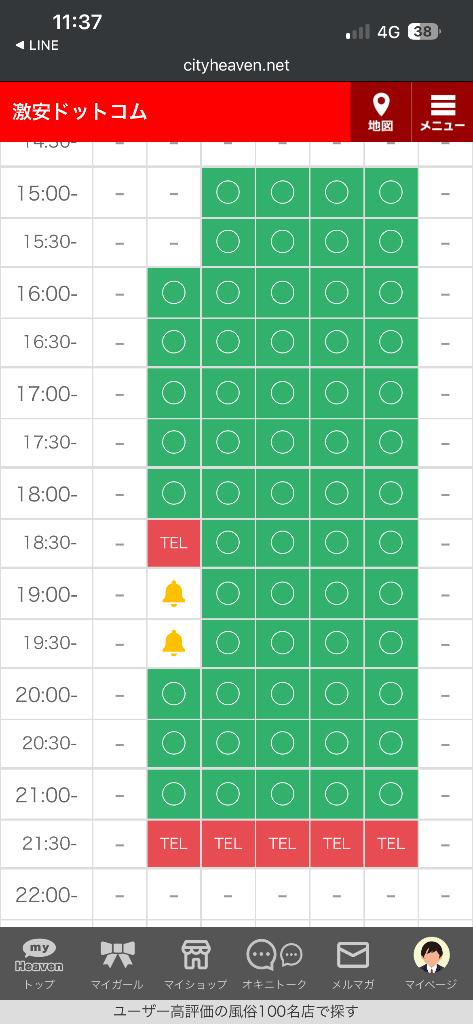Screen dimensions: 473x1024
Task: Switch to the メルマガ tab
Action: pos(353,965)
